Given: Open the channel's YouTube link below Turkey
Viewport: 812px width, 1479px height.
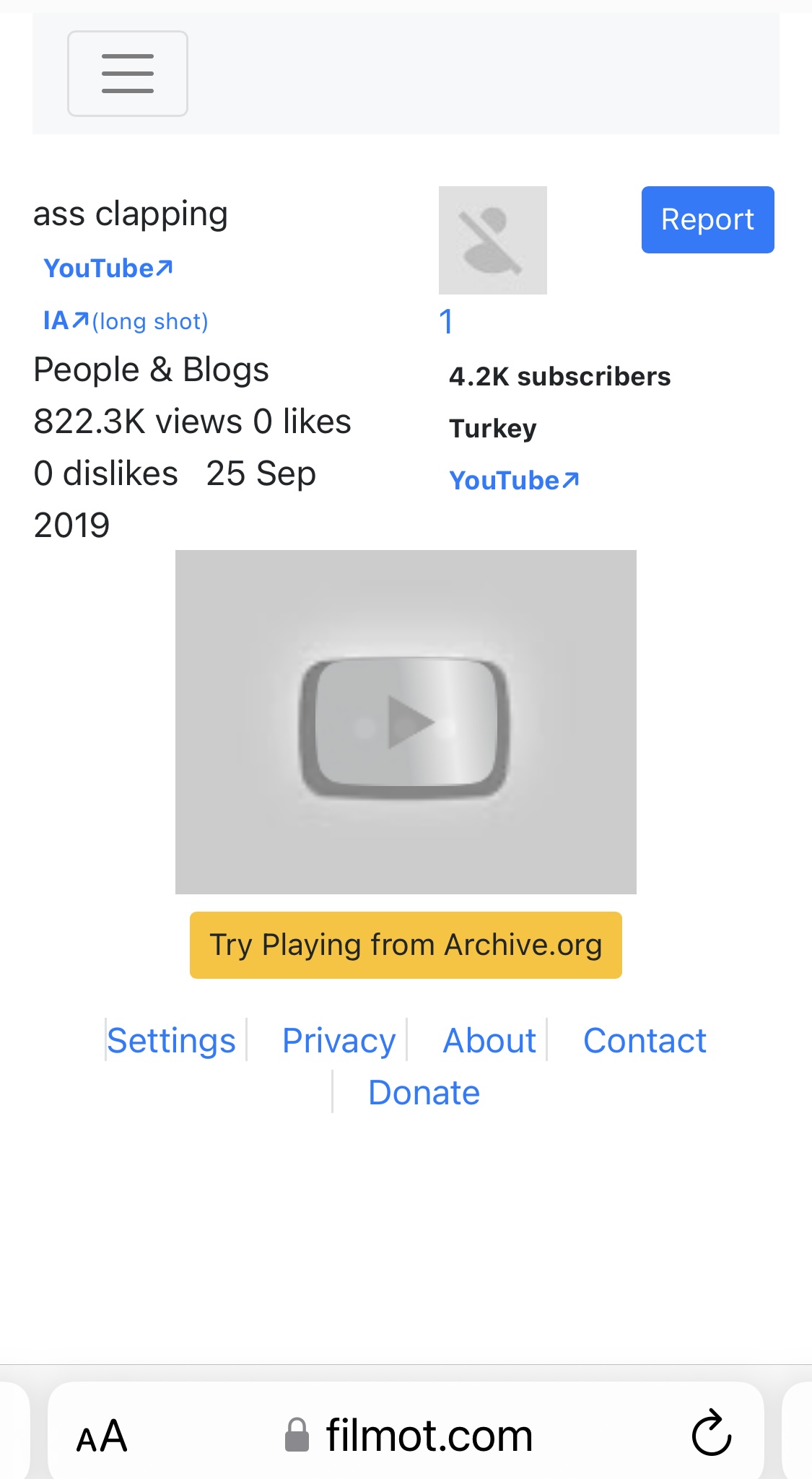Looking at the screenshot, I should [x=514, y=481].
